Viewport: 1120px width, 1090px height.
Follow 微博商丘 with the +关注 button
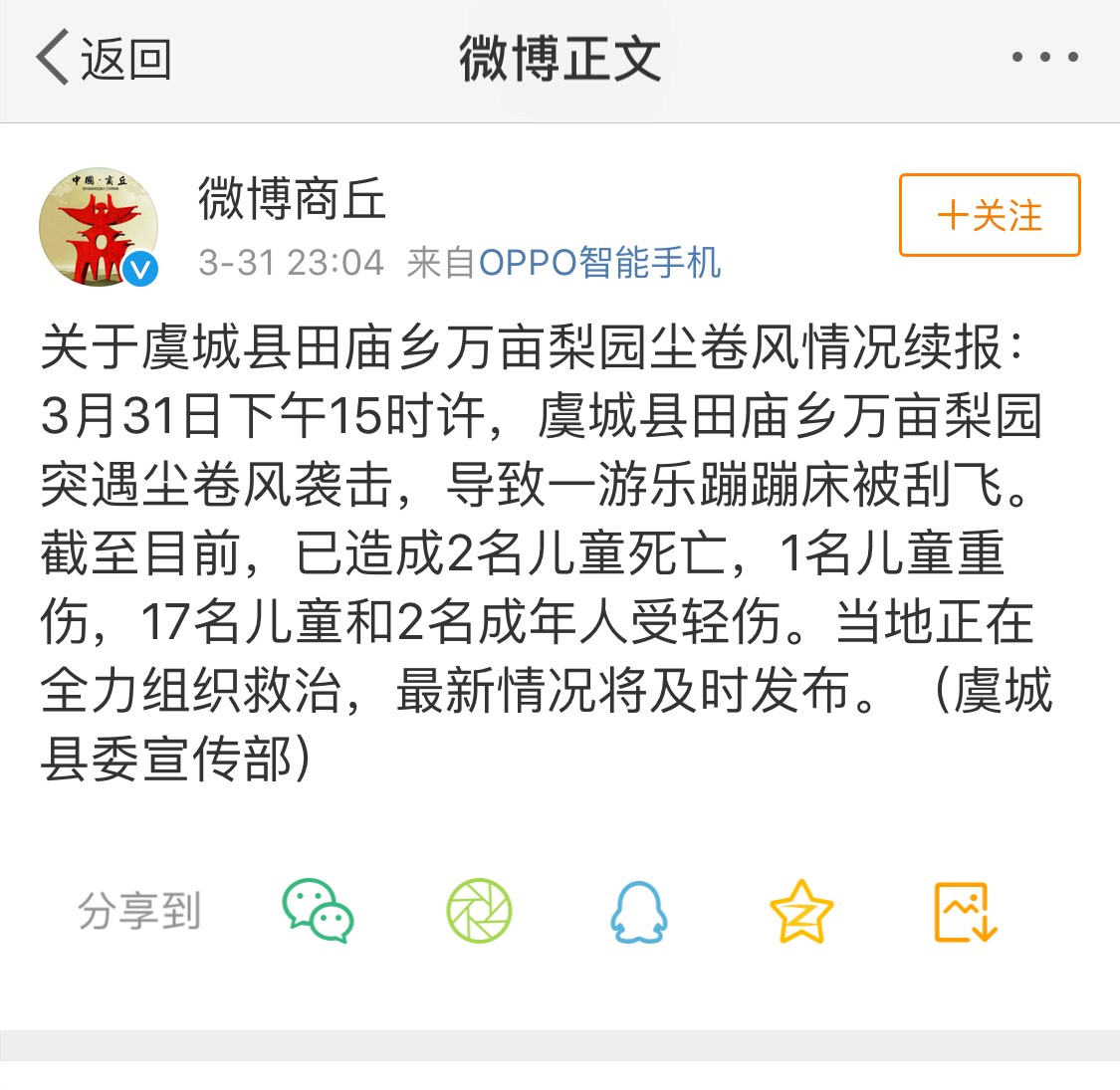pos(990,215)
